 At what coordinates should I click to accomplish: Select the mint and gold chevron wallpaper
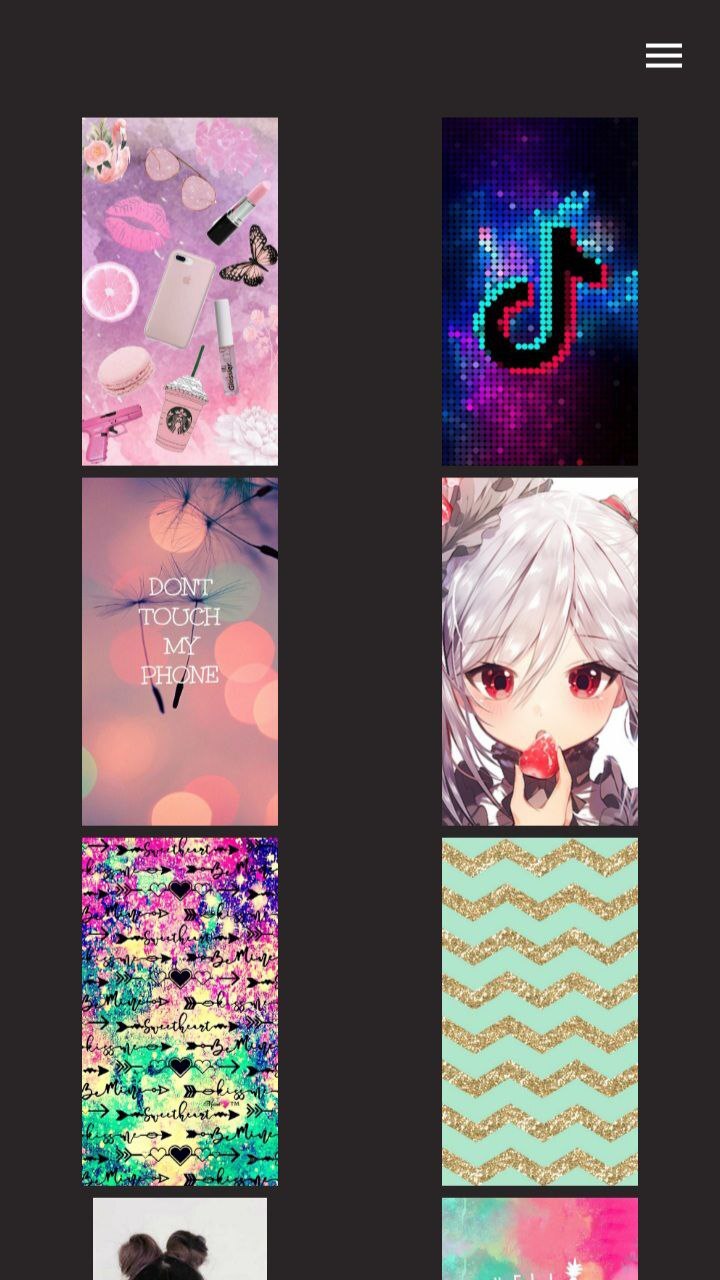pyautogui.click(x=540, y=1011)
